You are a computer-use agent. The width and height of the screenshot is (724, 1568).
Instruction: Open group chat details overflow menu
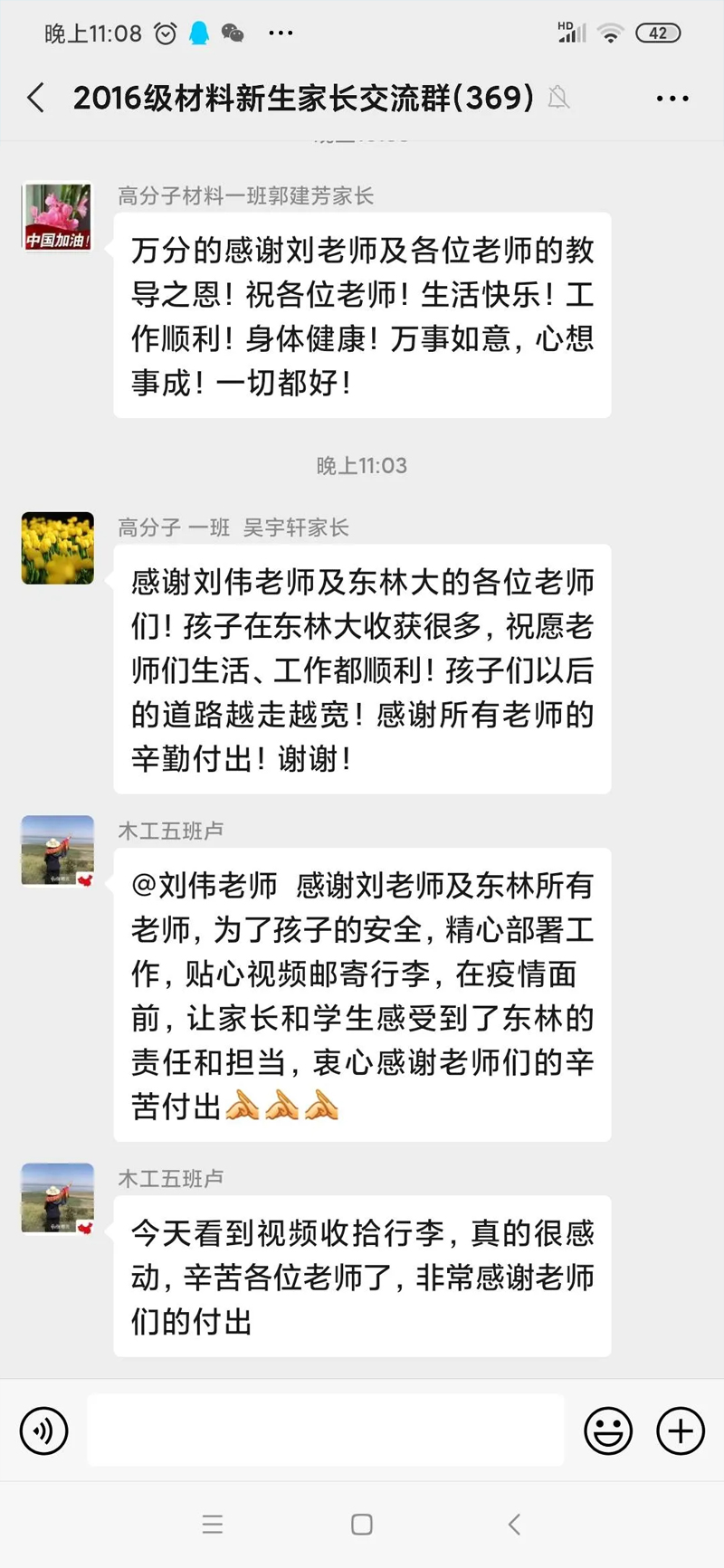[672, 98]
